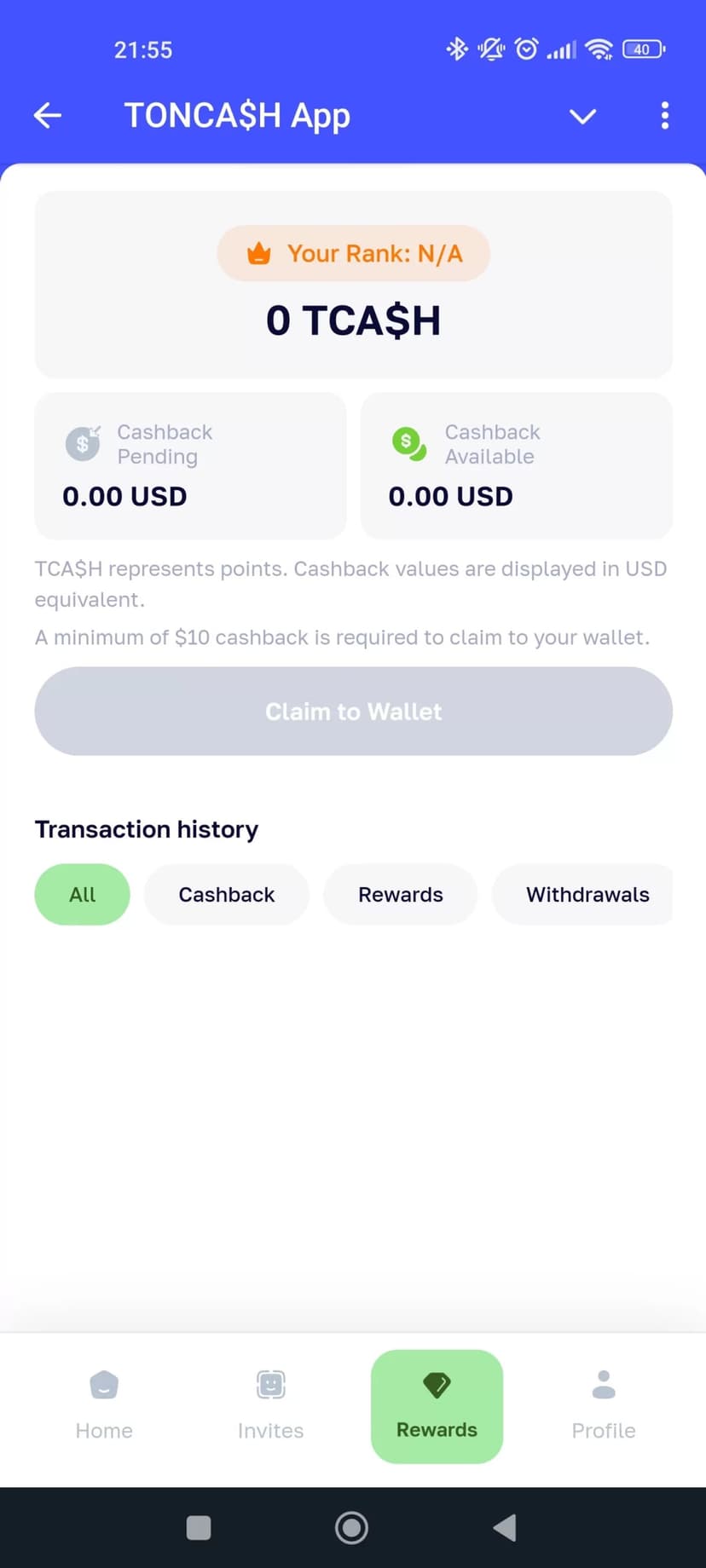Tap the system home button

(351, 1528)
